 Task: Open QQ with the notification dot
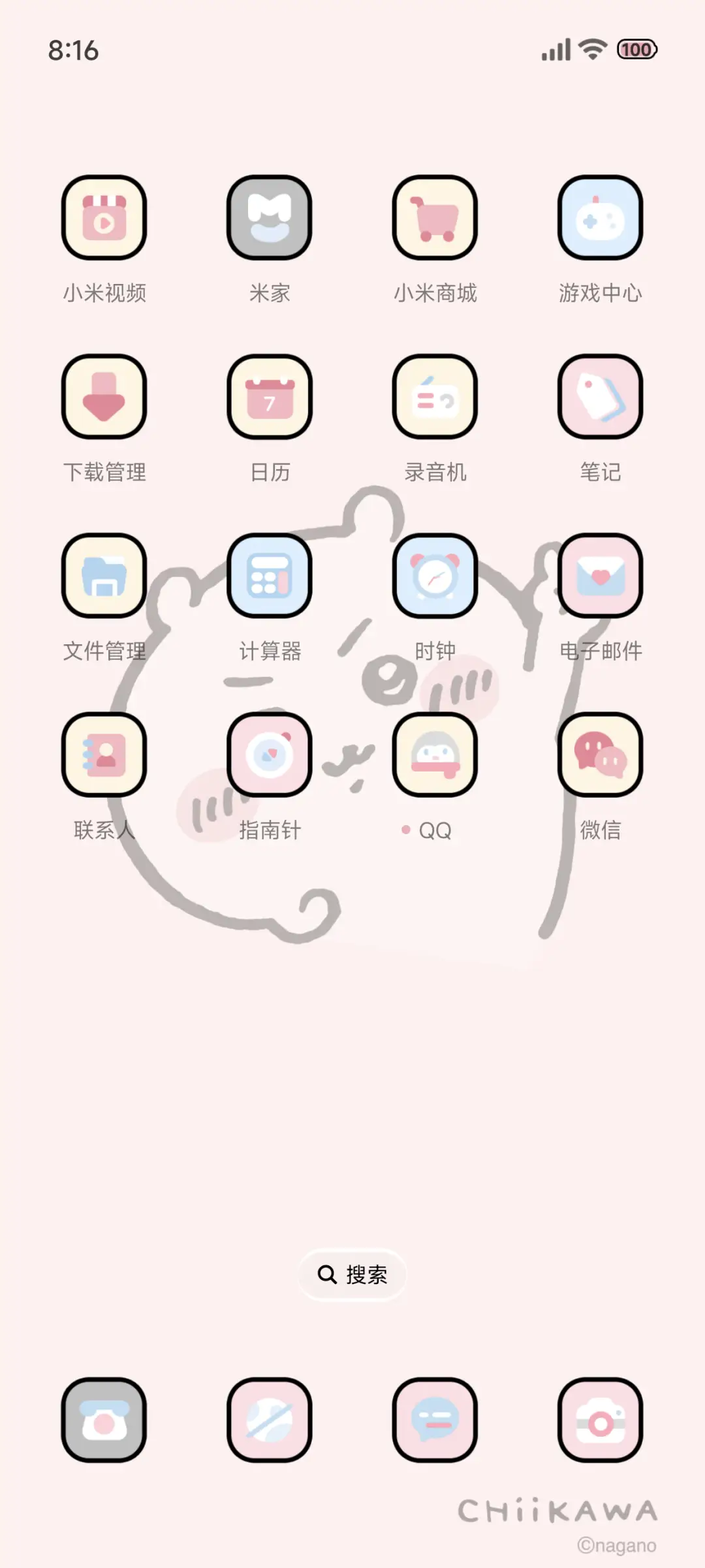pos(435,756)
